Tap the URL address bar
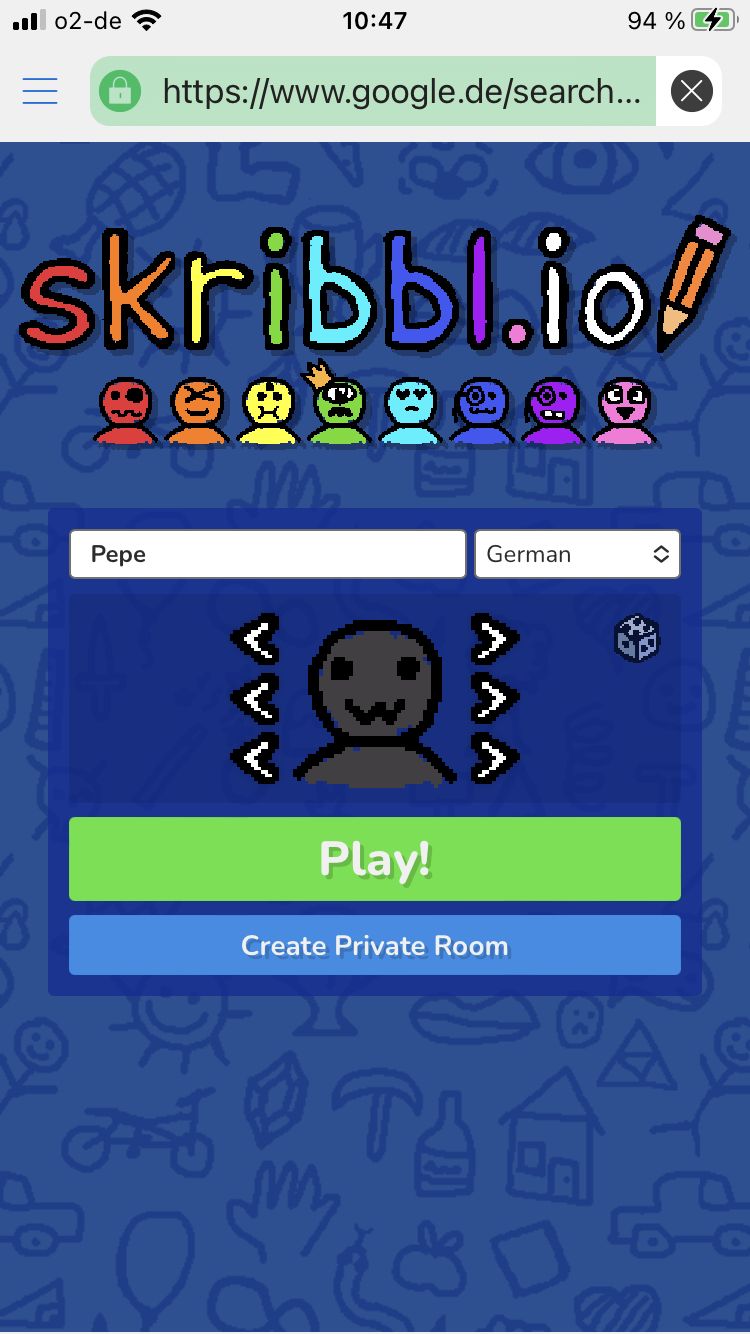Screen dimensions: 750x1334 click(373, 91)
